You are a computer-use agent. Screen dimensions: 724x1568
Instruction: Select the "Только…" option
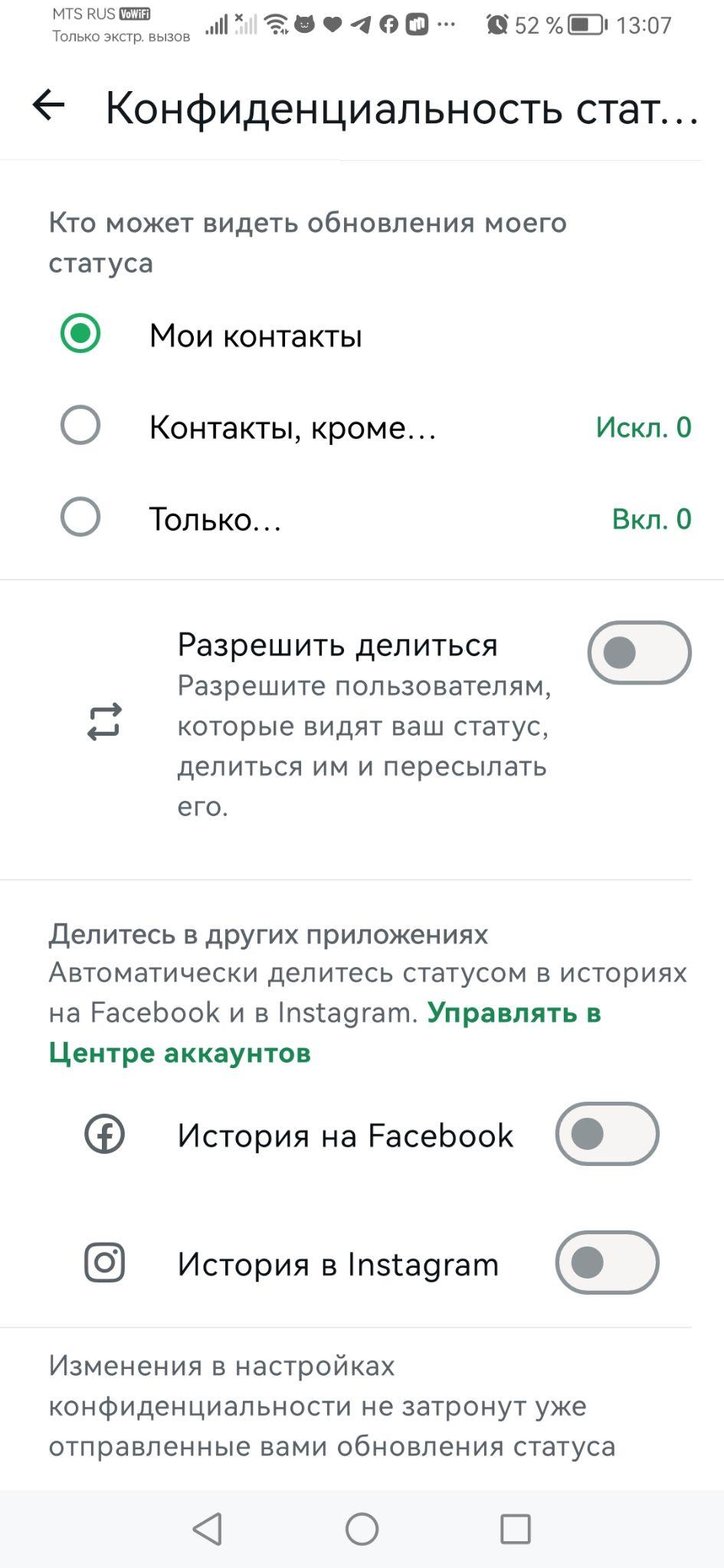click(80, 518)
